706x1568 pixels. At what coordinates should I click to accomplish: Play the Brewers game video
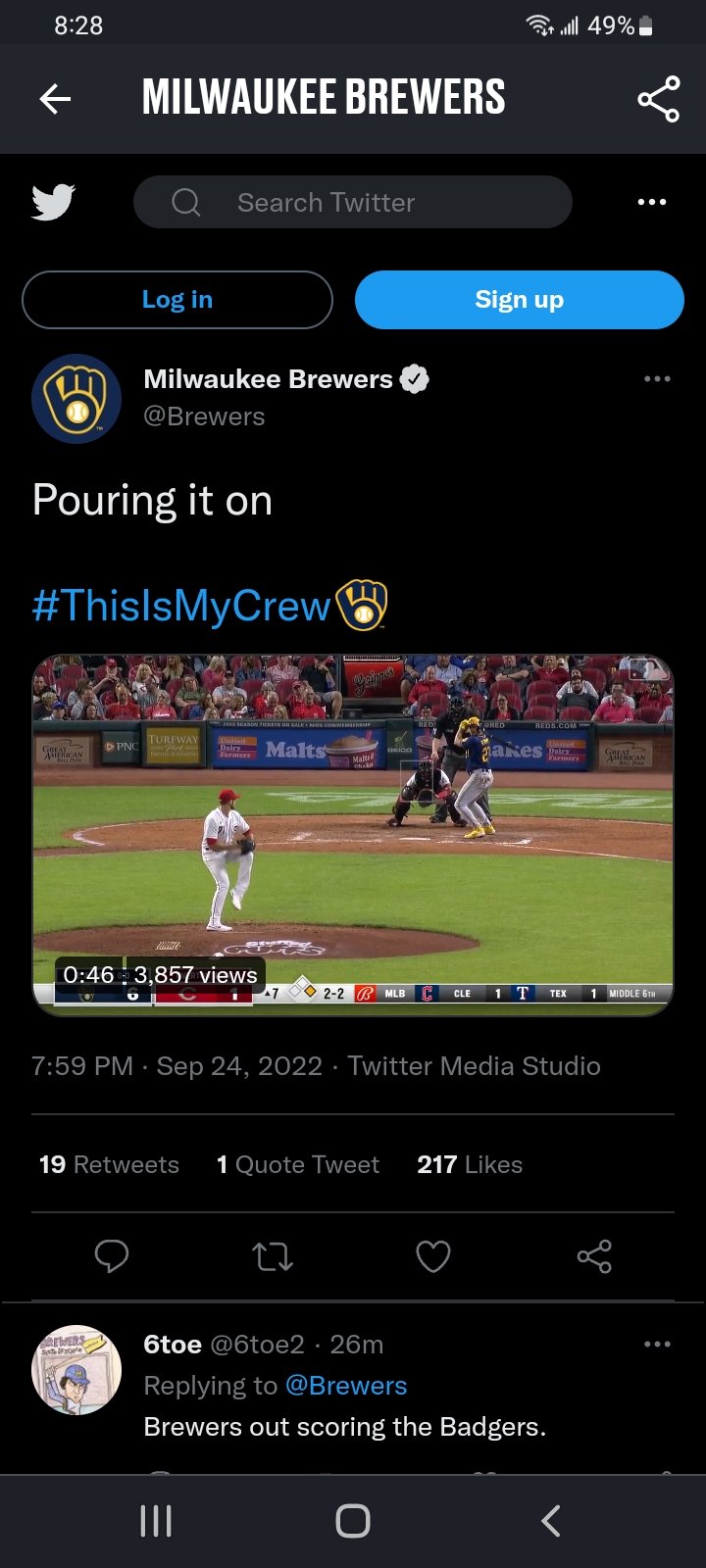click(353, 835)
